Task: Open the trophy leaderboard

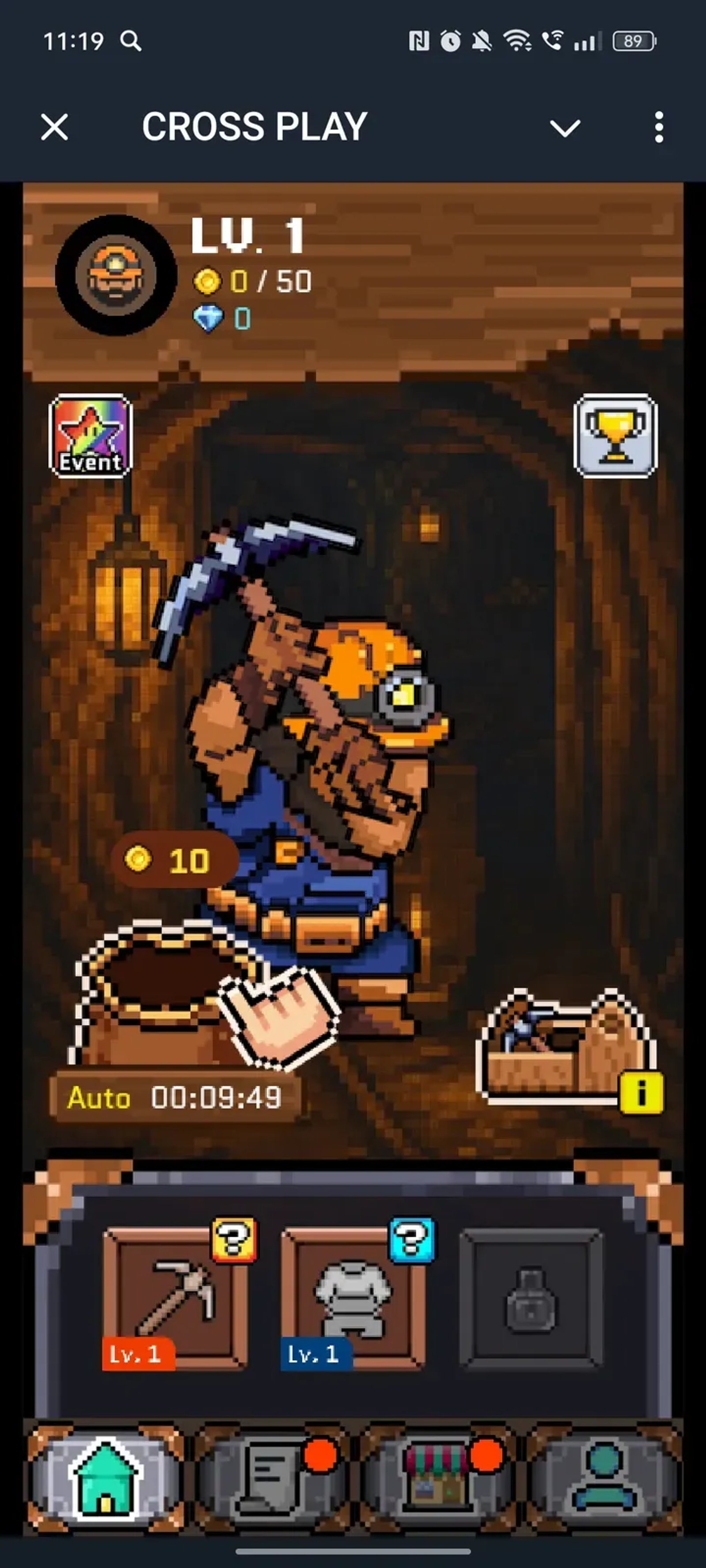Action: coord(615,436)
